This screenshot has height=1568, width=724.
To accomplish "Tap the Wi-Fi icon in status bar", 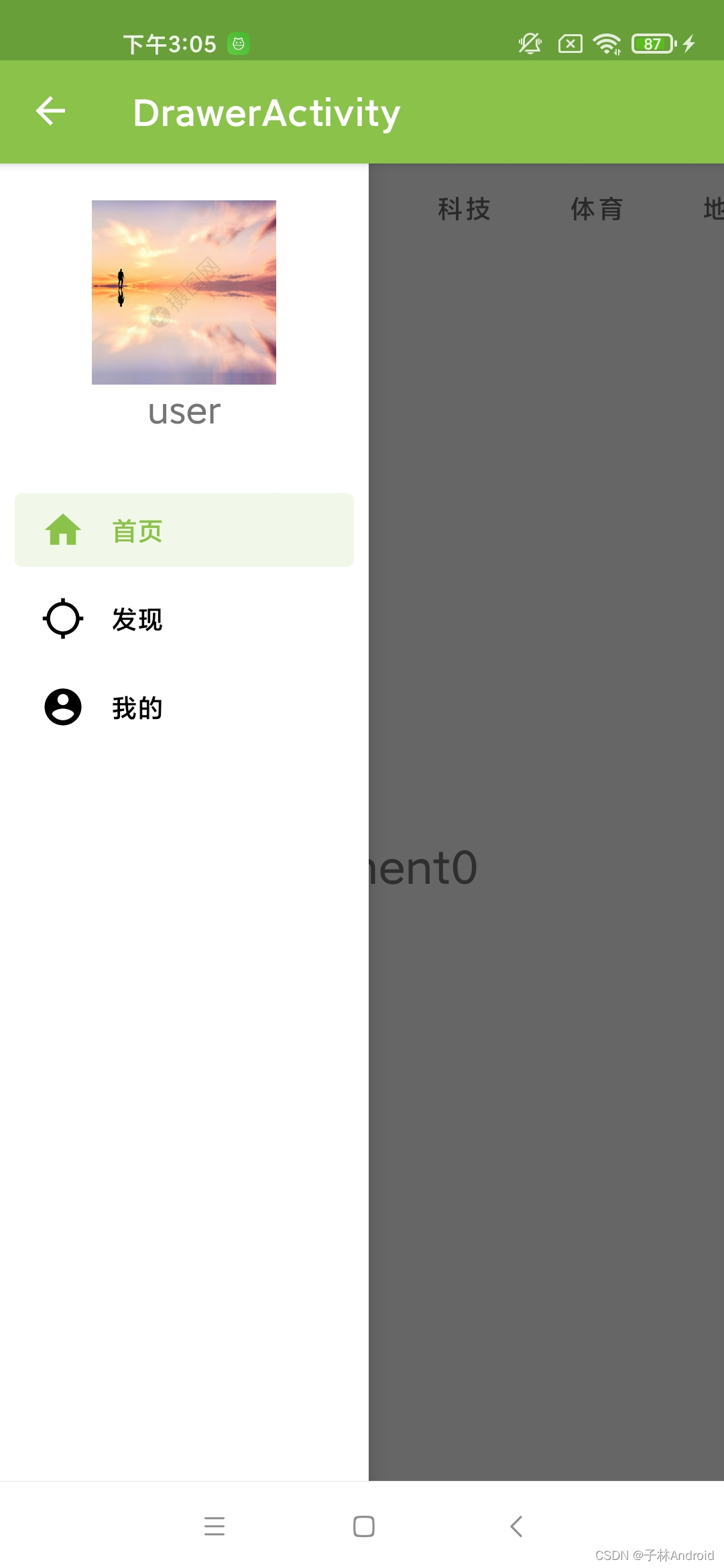I will tap(605, 43).
